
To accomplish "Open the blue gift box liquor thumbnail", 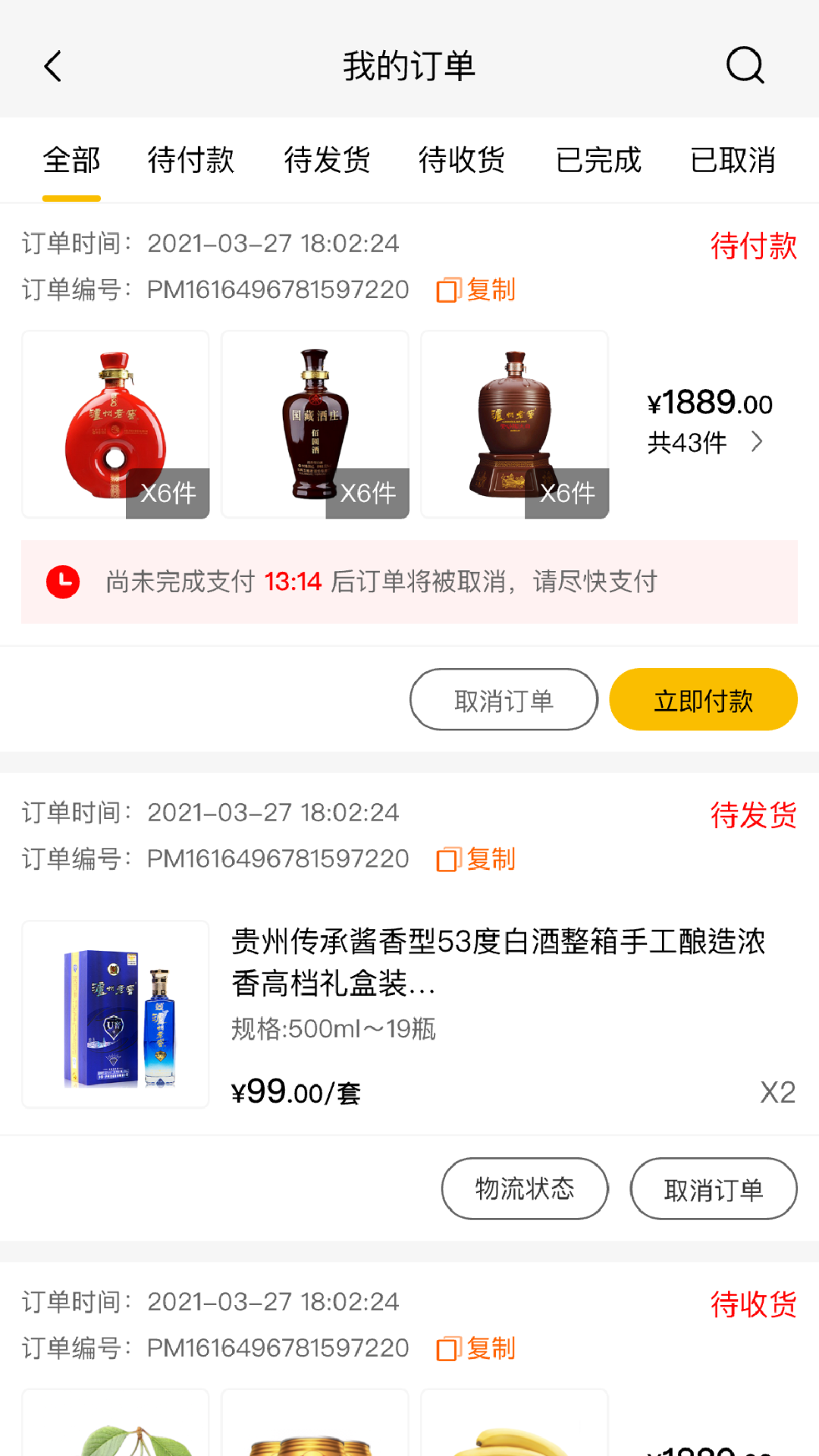I will [x=115, y=1014].
